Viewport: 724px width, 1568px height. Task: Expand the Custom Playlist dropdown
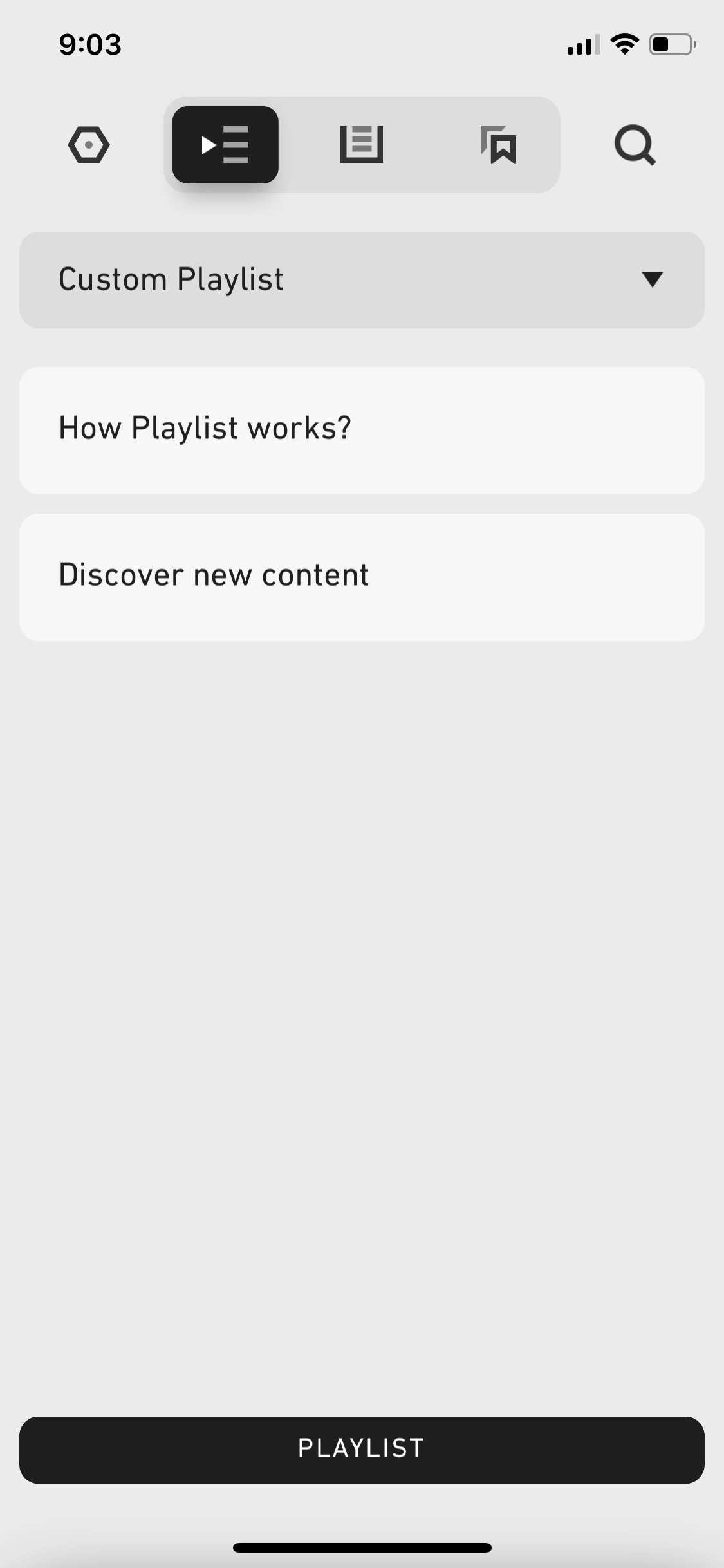click(x=362, y=280)
